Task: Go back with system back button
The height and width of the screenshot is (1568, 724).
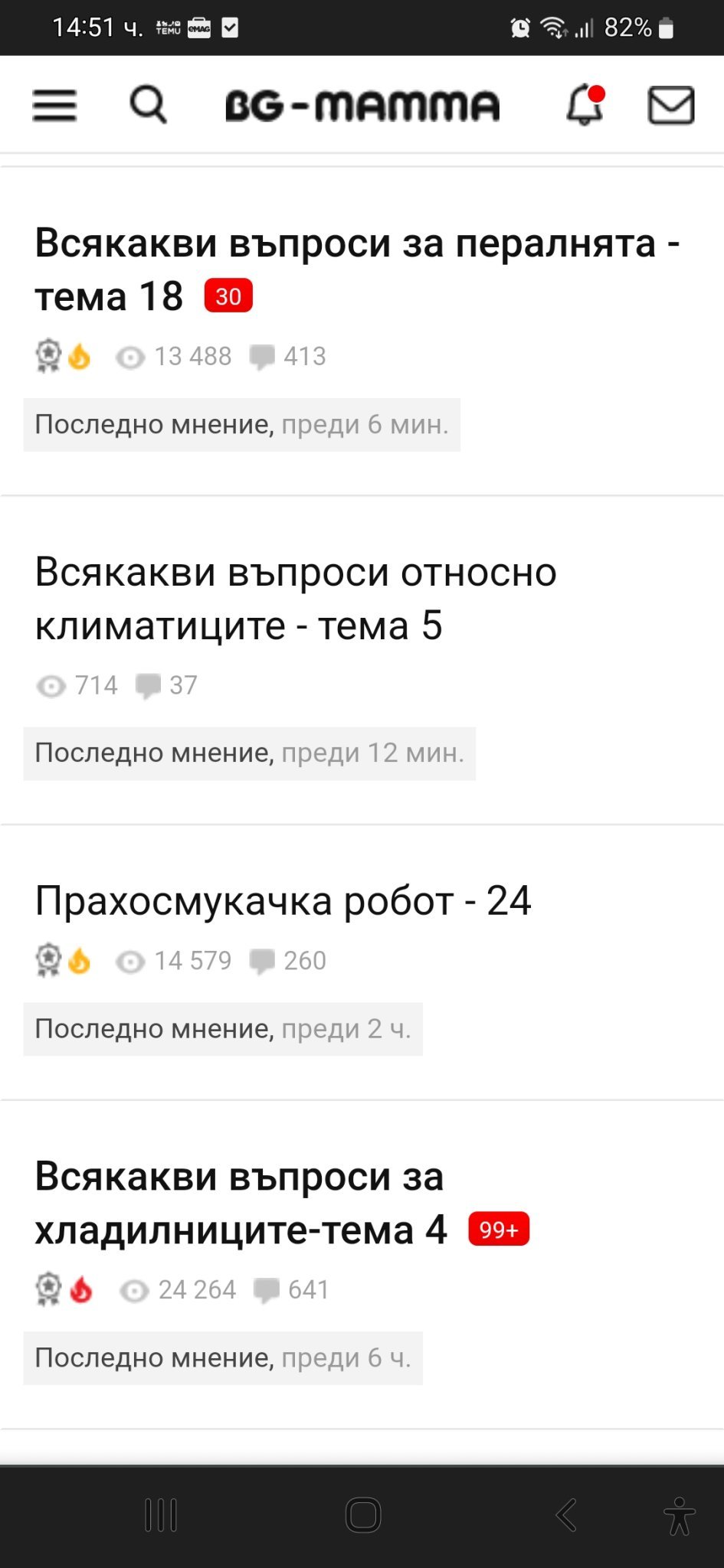Action: 566,1515
